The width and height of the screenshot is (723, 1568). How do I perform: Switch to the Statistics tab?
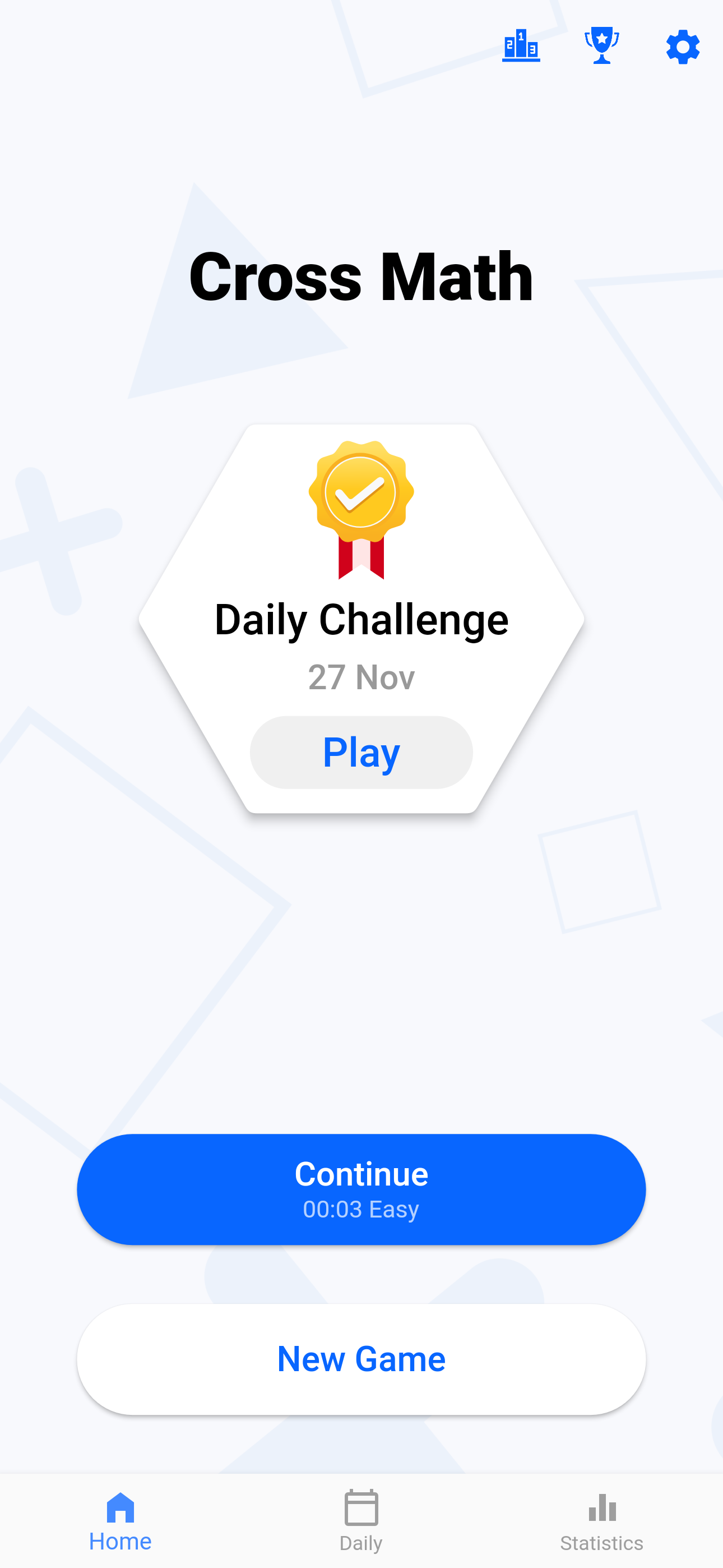pyautogui.click(x=601, y=1521)
